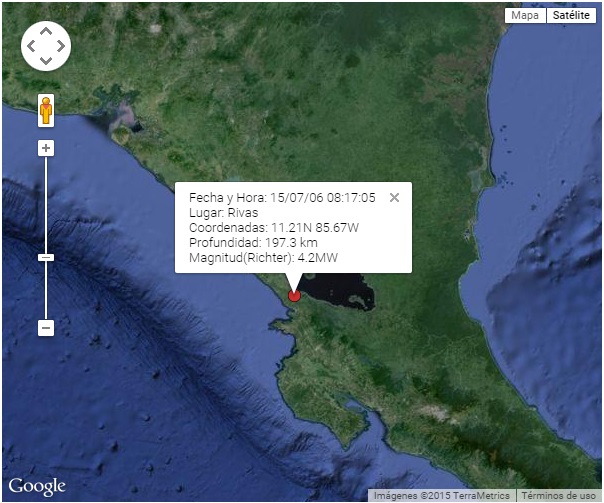604x503 pixels.
Task: Pan the map up with the arrow
Action: [46, 32]
